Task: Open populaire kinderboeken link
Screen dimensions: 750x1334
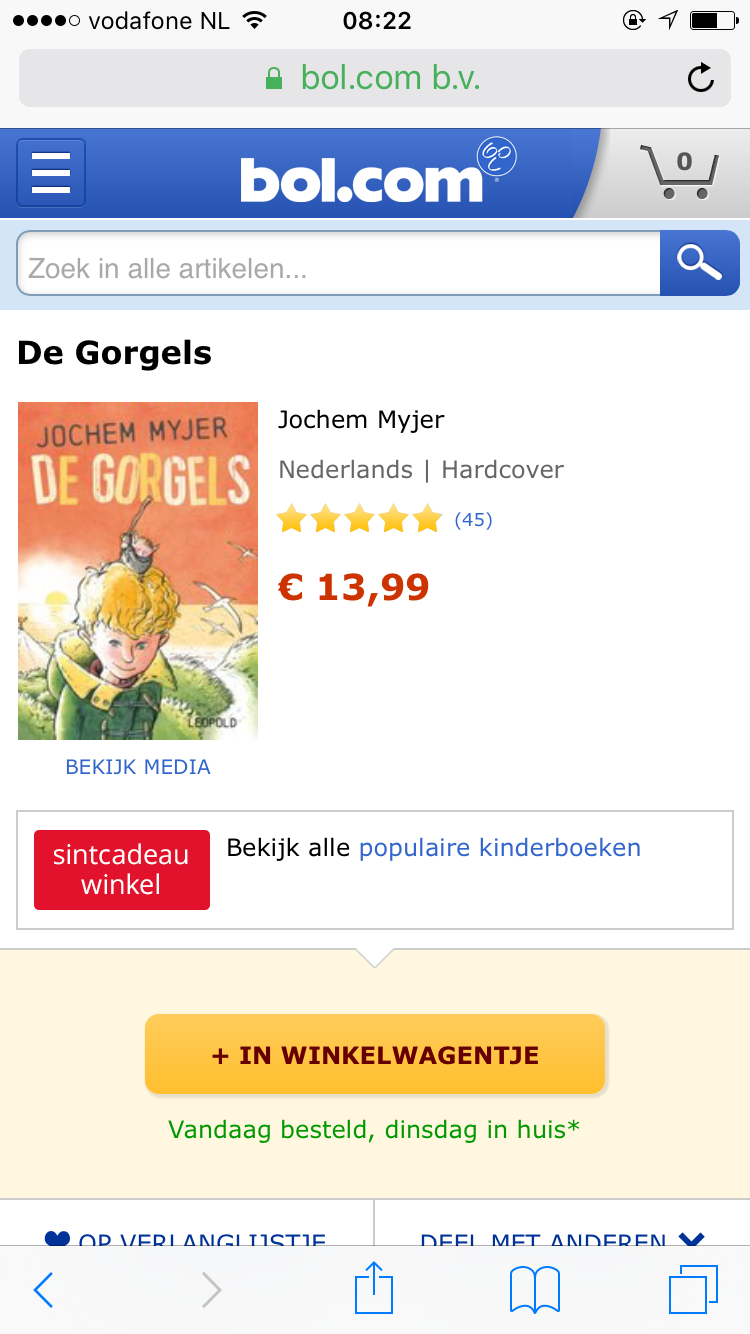Action: click(x=500, y=848)
